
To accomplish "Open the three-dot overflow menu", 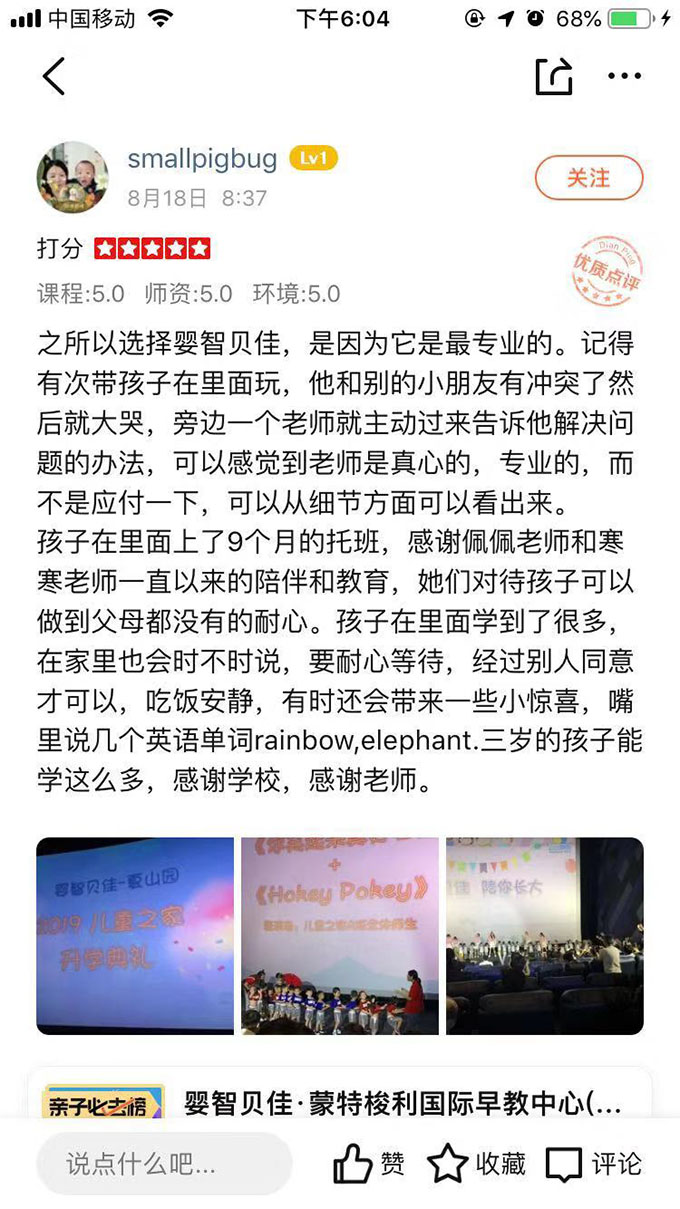I will click(624, 76).
